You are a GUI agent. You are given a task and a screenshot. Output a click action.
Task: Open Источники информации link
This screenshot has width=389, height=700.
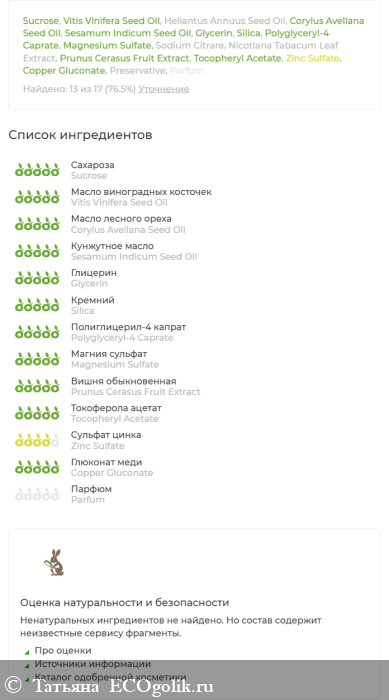(x=93, y=664)
